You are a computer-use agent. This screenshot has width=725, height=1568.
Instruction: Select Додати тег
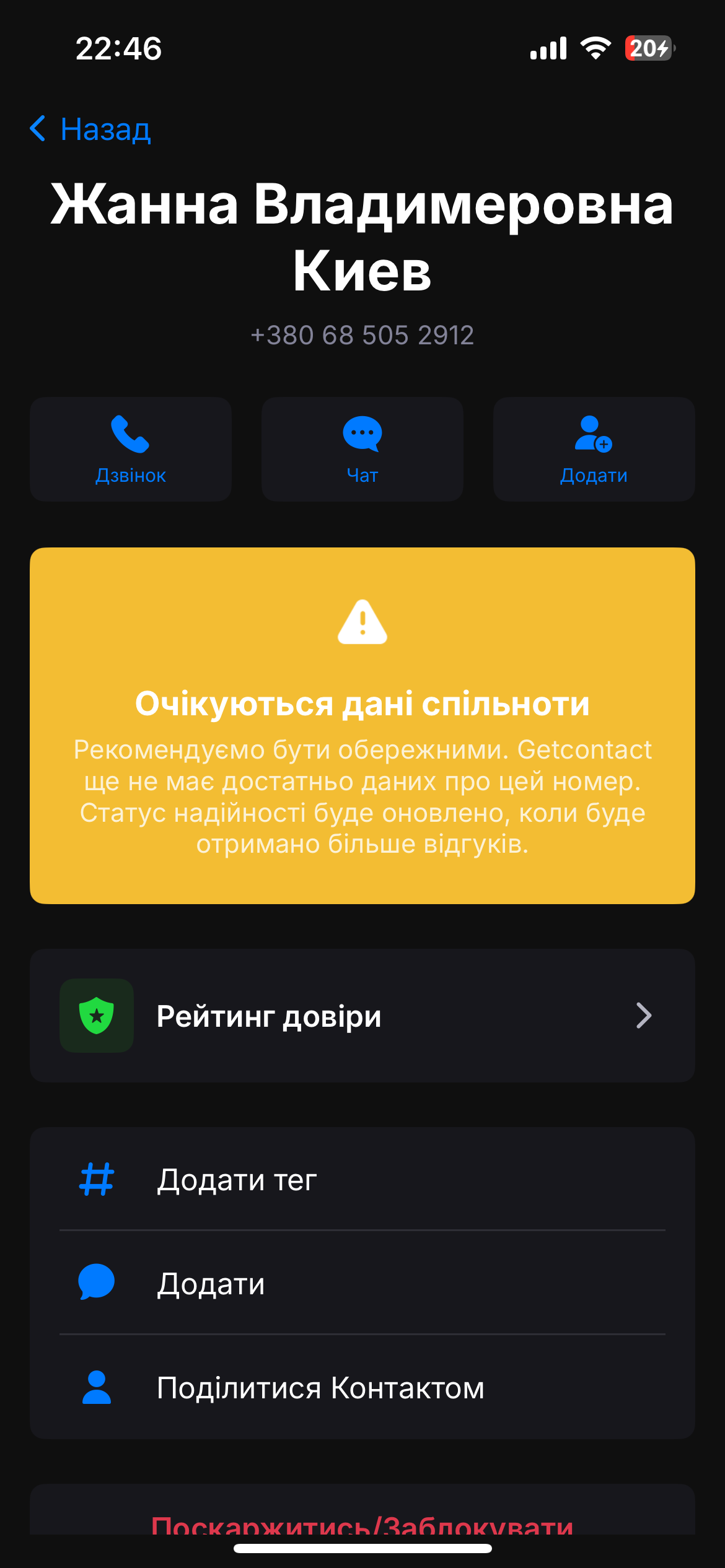coord(362,1179)
